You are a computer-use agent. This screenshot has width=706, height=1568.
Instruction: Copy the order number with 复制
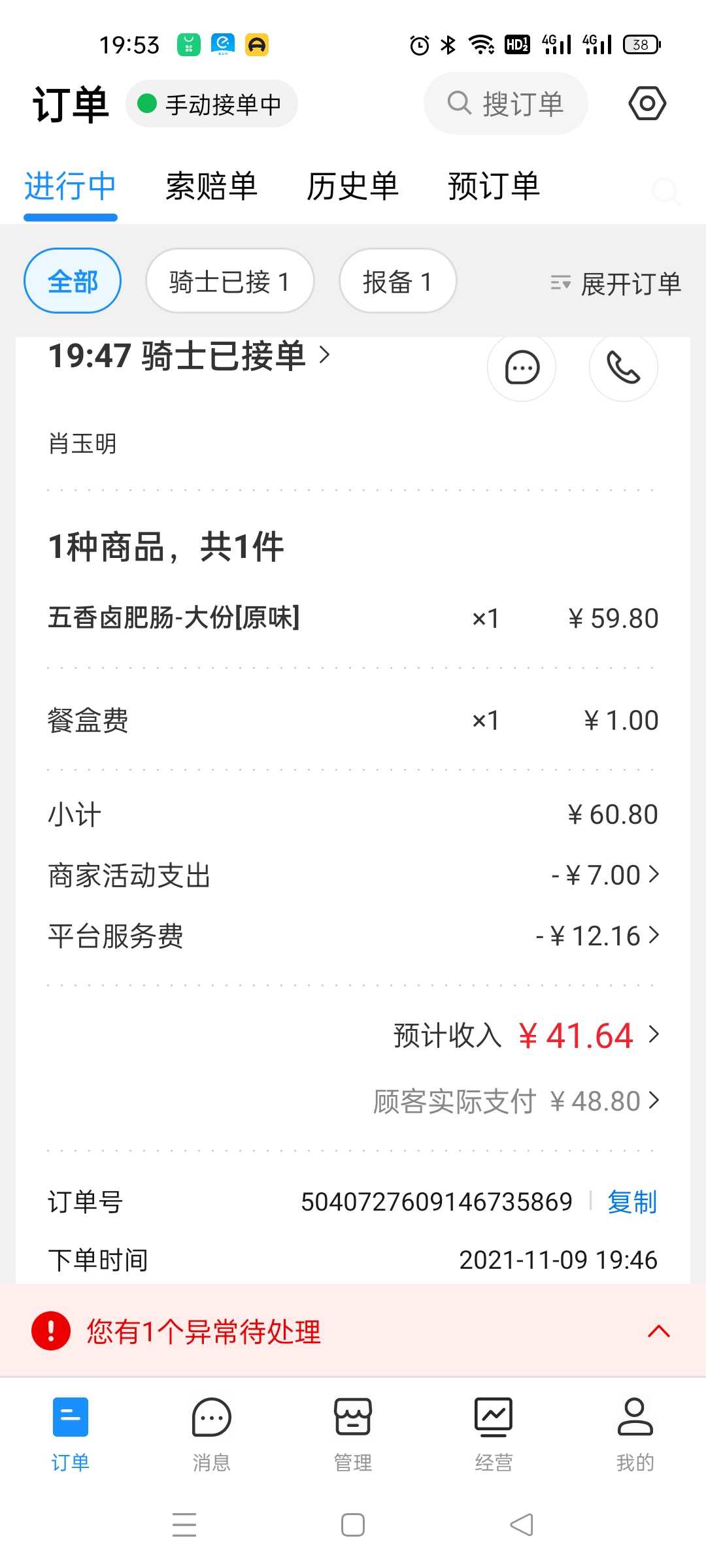point(631,1202)
